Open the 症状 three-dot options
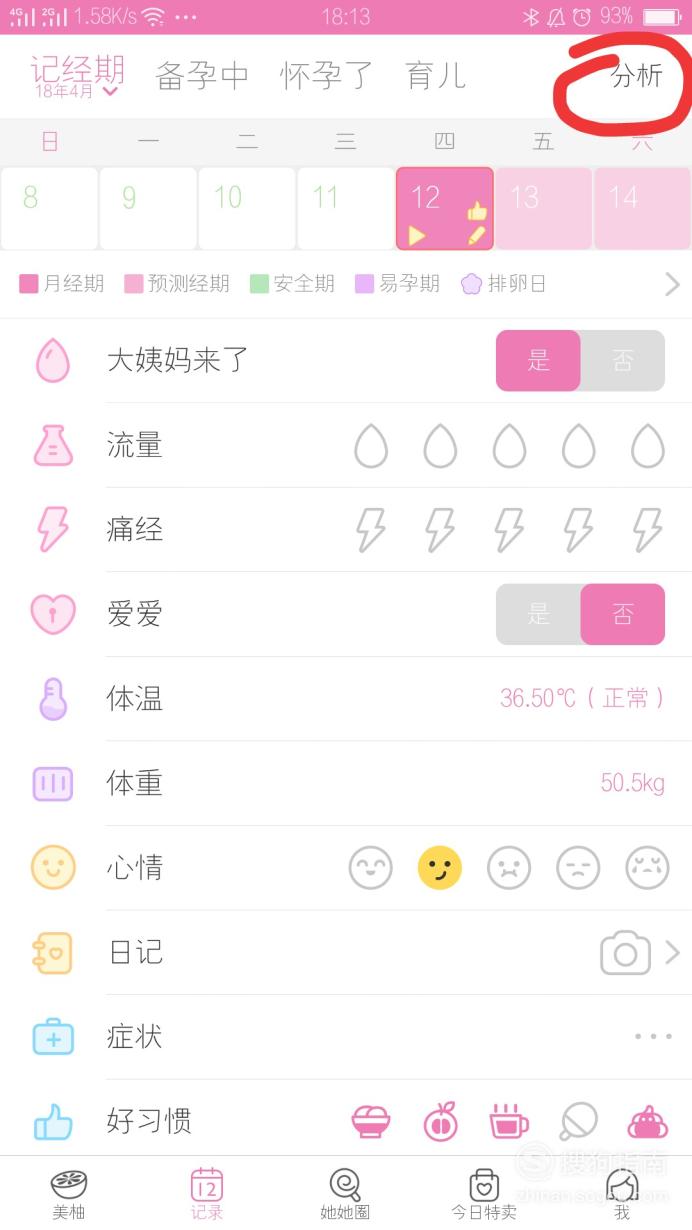 pos(653,1037)
